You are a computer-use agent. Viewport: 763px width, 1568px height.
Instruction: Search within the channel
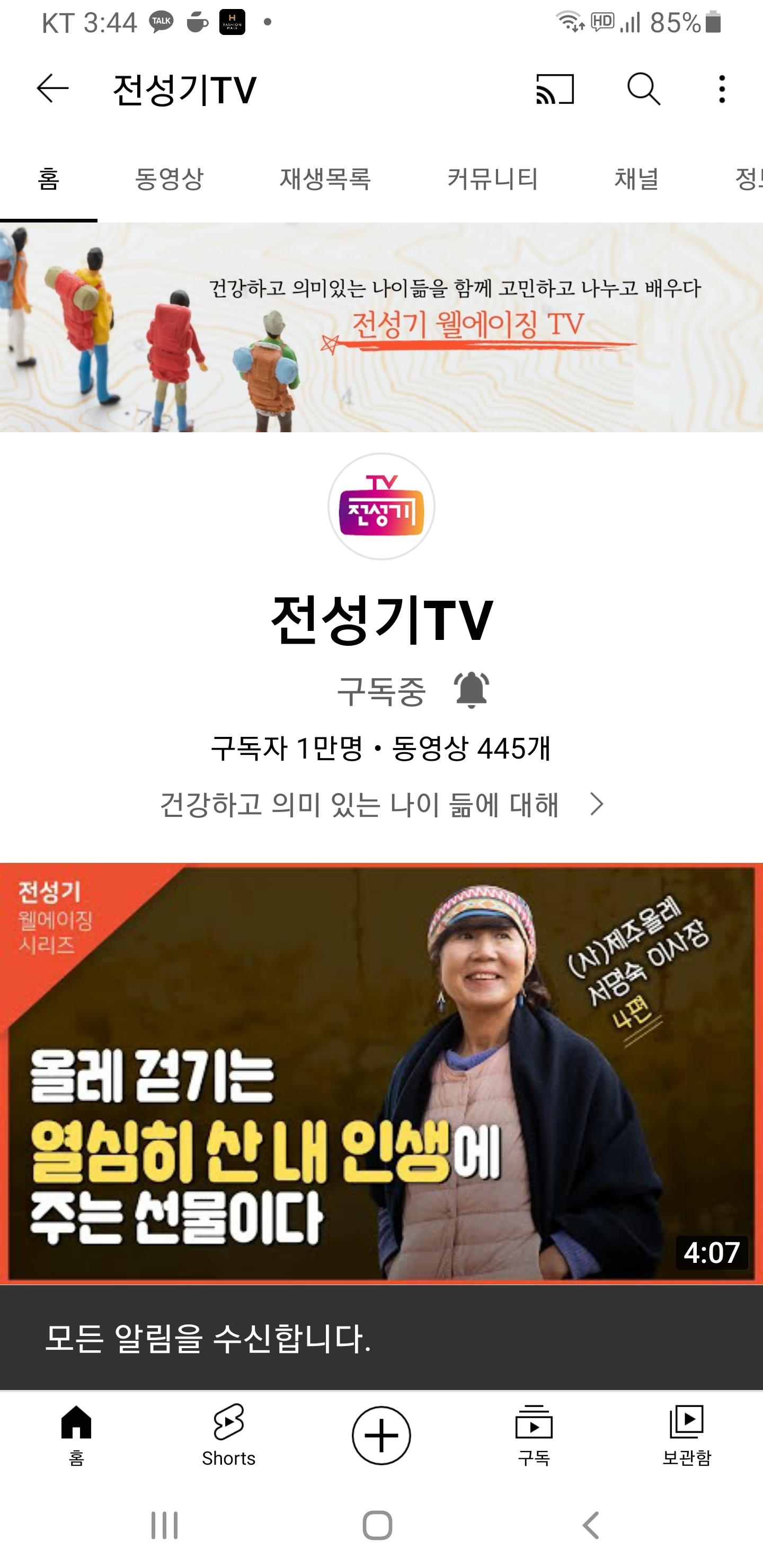(644, 90)
